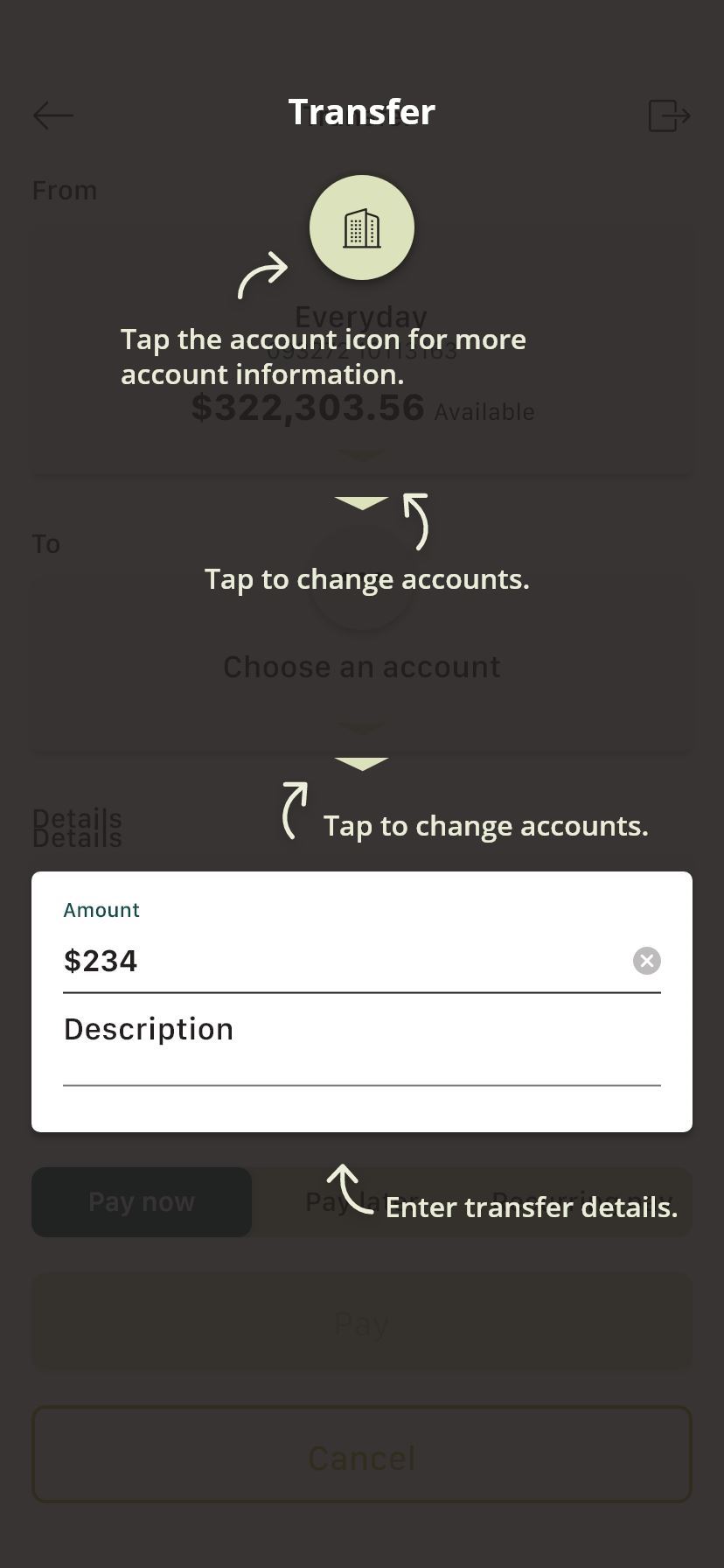Expand the From account chevron
This screenshot has width=724, height=1568.
[361, 503]
